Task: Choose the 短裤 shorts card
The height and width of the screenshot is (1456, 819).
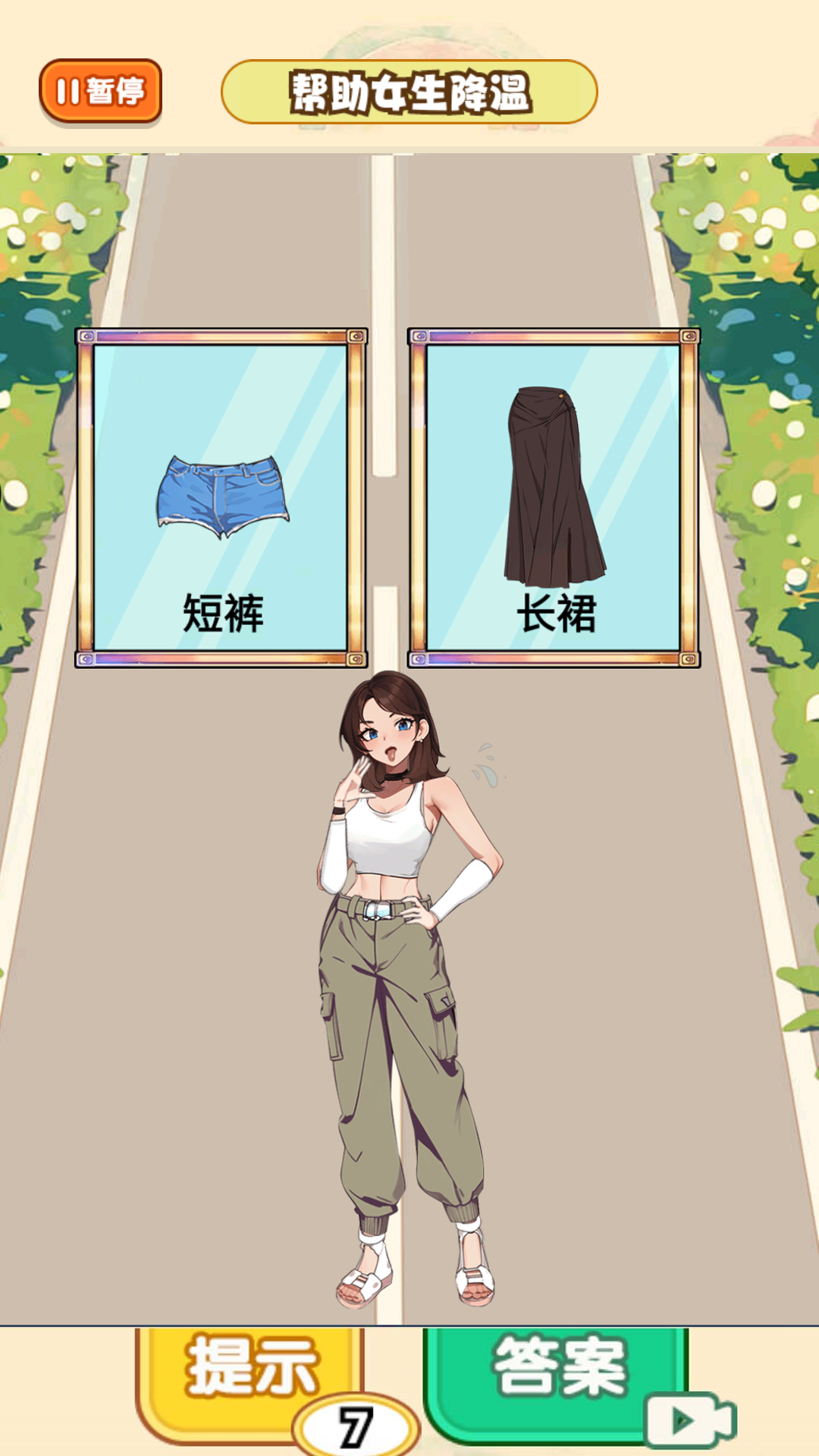Action: point(221,497)
